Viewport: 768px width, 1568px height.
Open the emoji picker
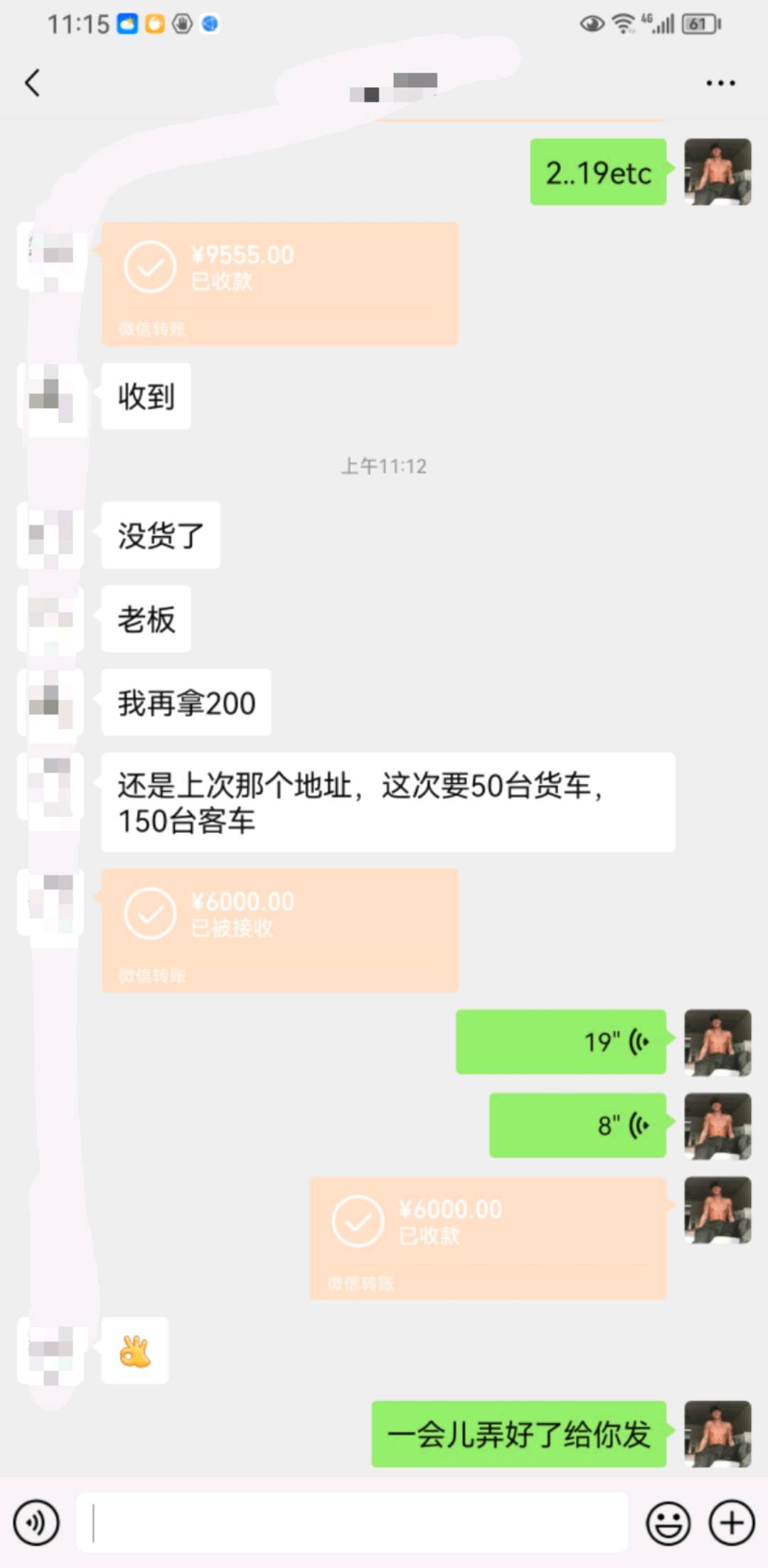668,1522
